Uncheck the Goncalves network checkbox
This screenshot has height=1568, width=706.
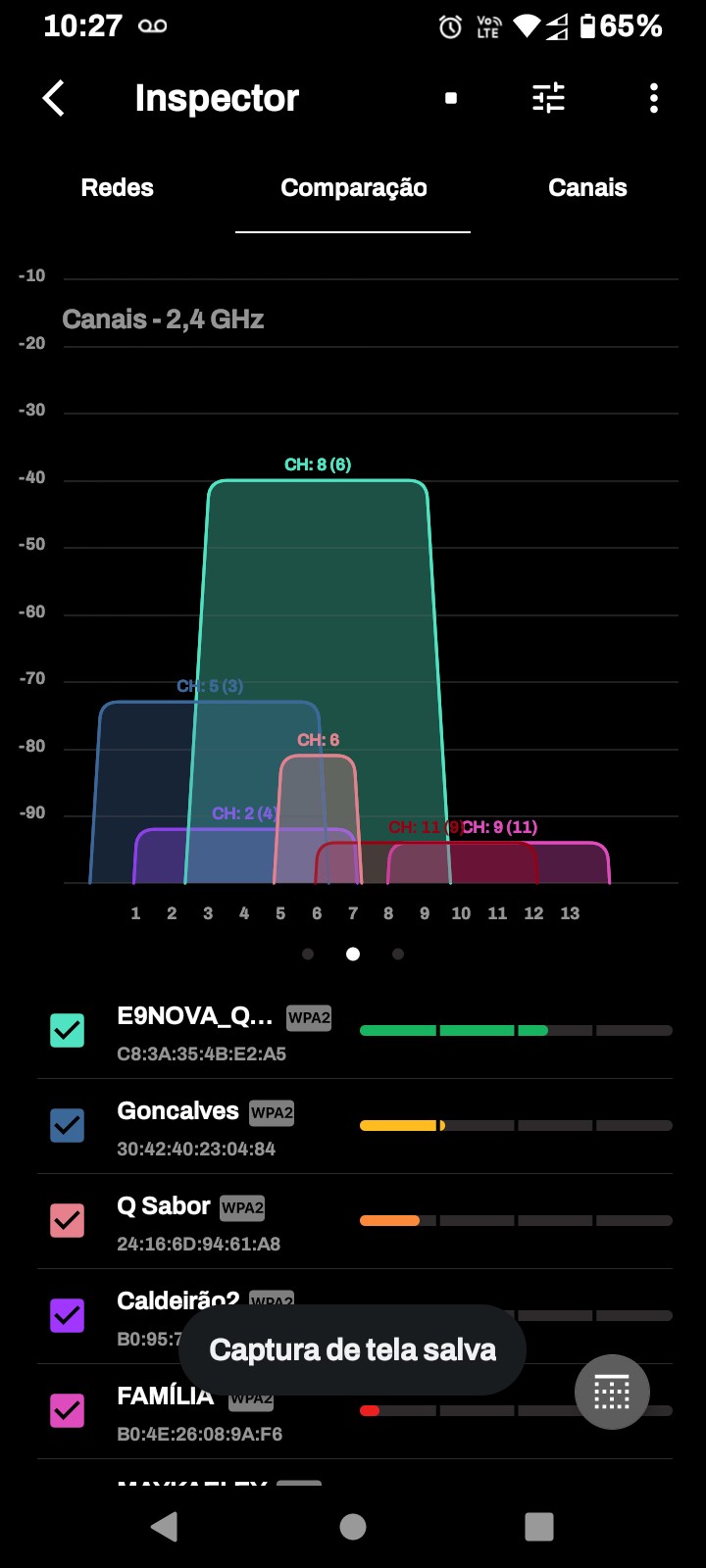pyautogui.click(x=68, y=1126)
